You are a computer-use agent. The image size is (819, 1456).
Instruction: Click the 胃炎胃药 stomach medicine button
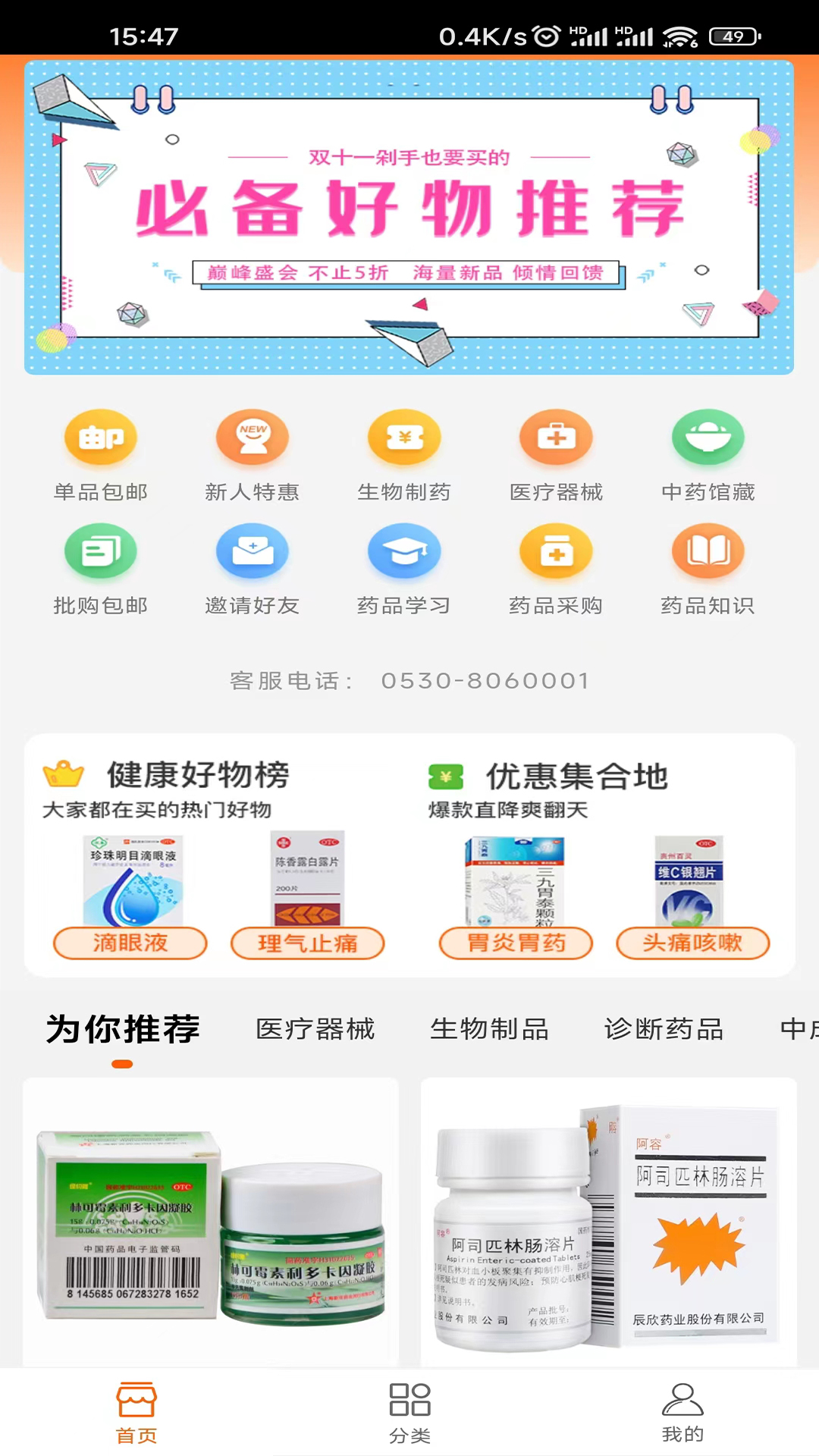(x=516, y=943)
